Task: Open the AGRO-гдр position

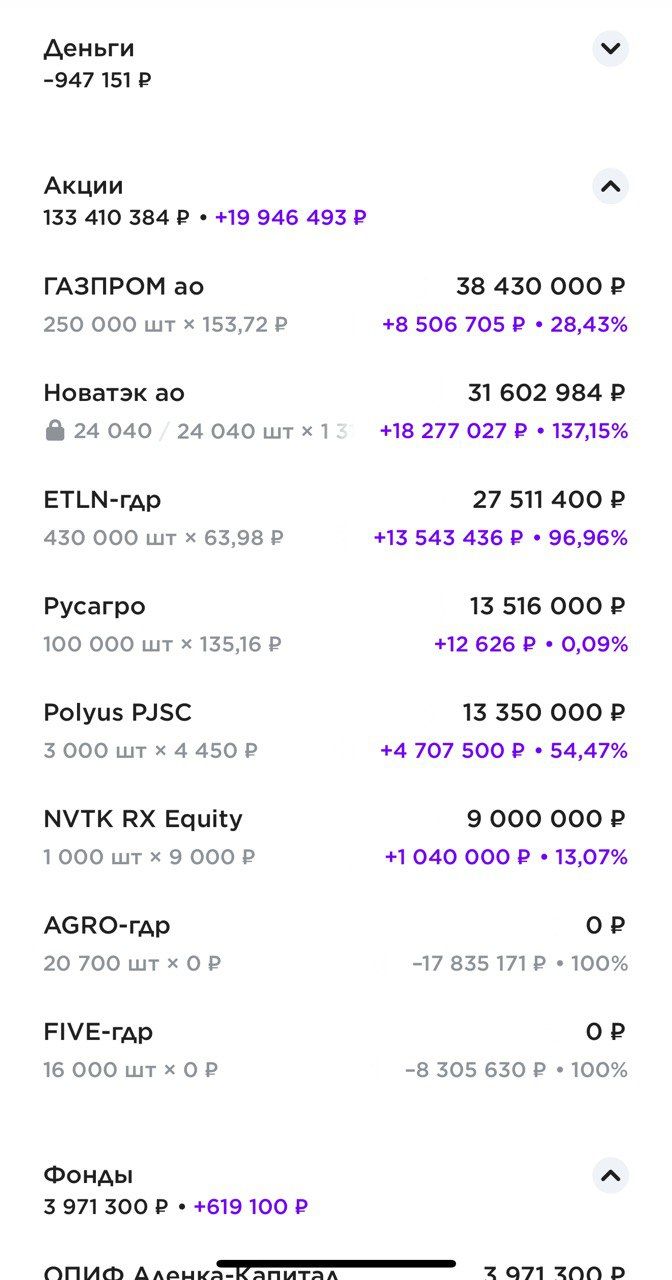Action: pyautogui.click(x=336, y=944)
